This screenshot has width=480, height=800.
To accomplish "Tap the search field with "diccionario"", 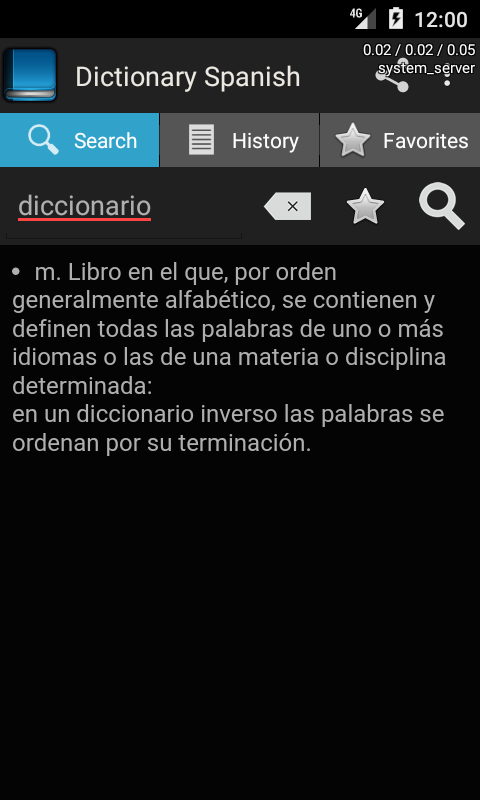I will (124, 207).
